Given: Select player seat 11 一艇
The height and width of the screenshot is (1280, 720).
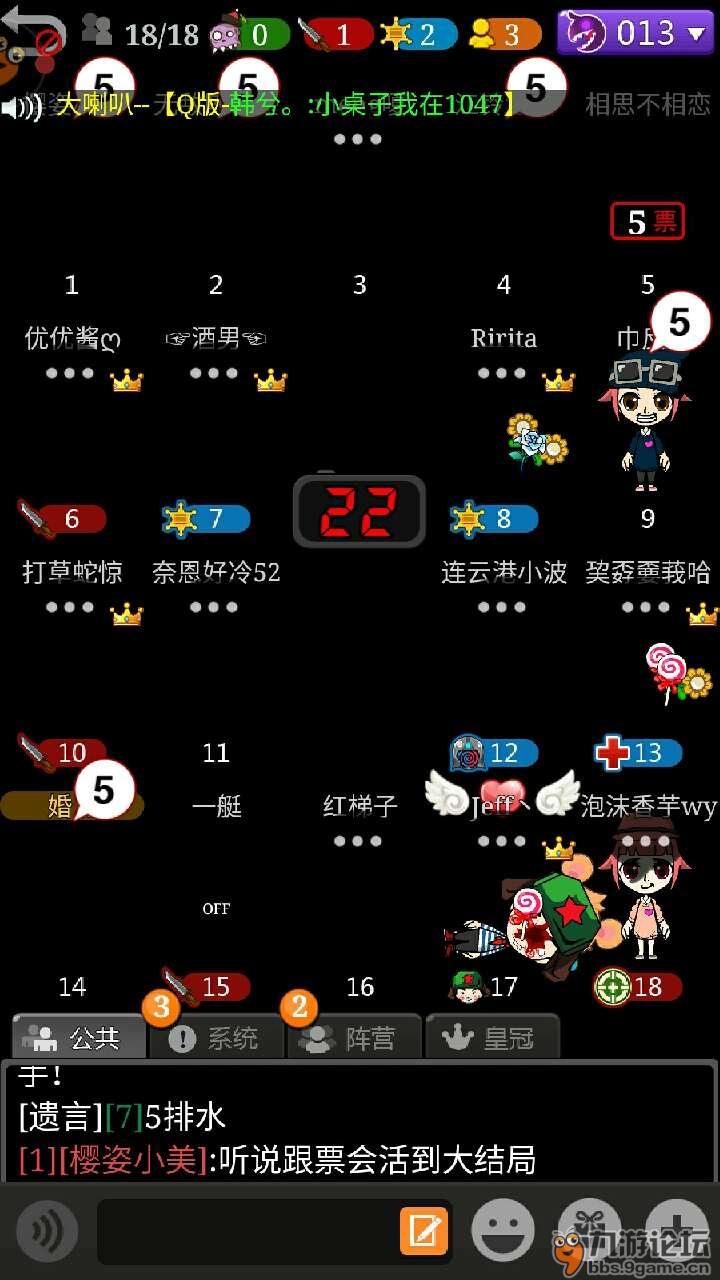Looking at the screenshot, I should pos(216,806).
